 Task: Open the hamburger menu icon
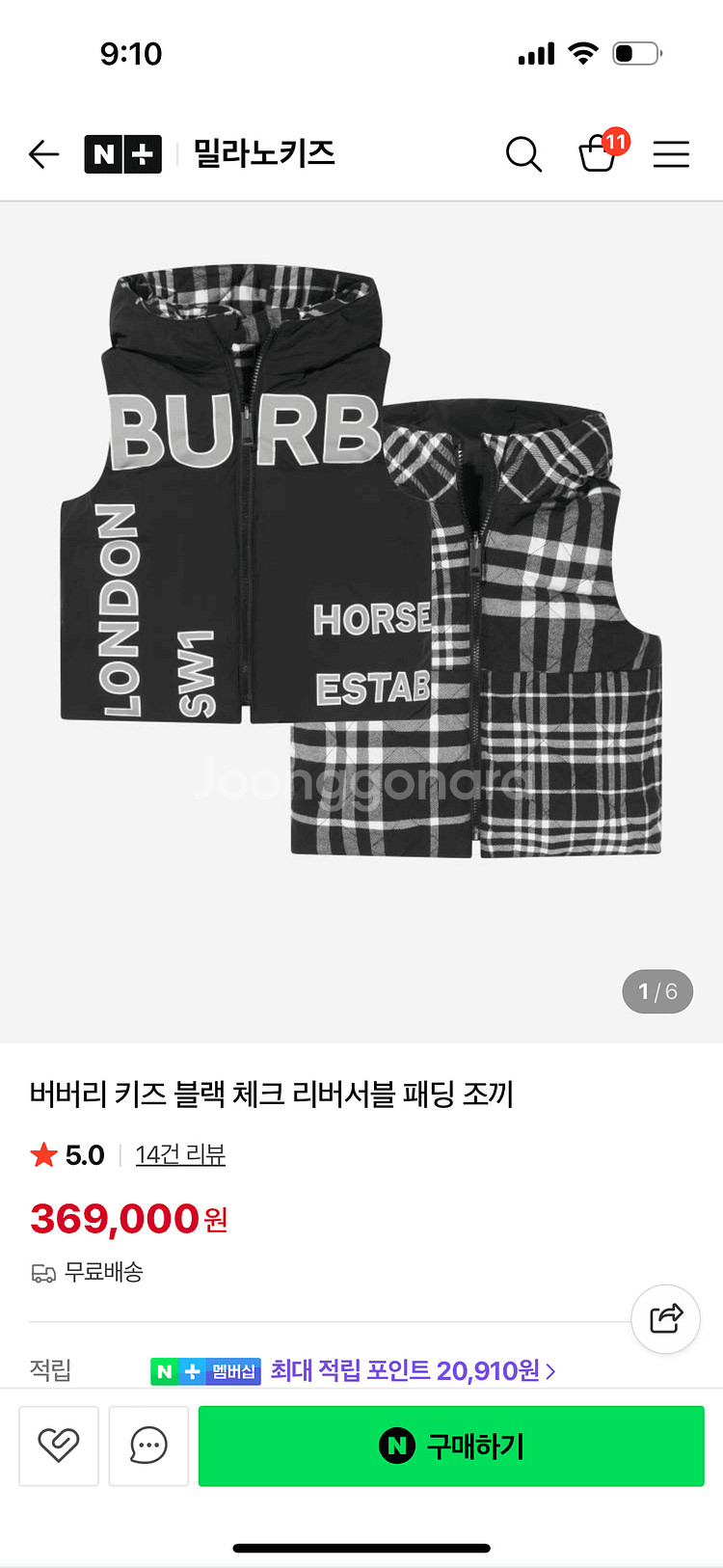click(x=671, y=154)
